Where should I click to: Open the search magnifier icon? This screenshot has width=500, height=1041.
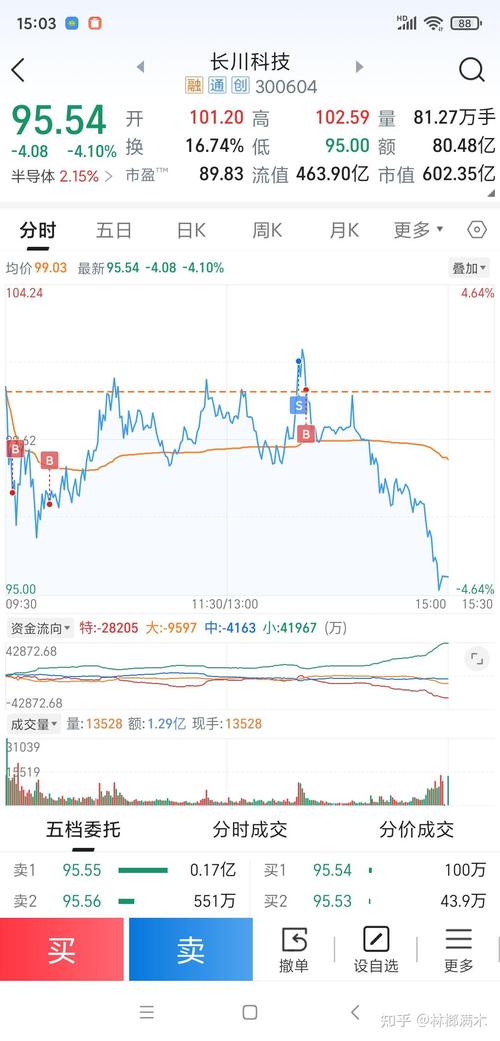(471, 69)
